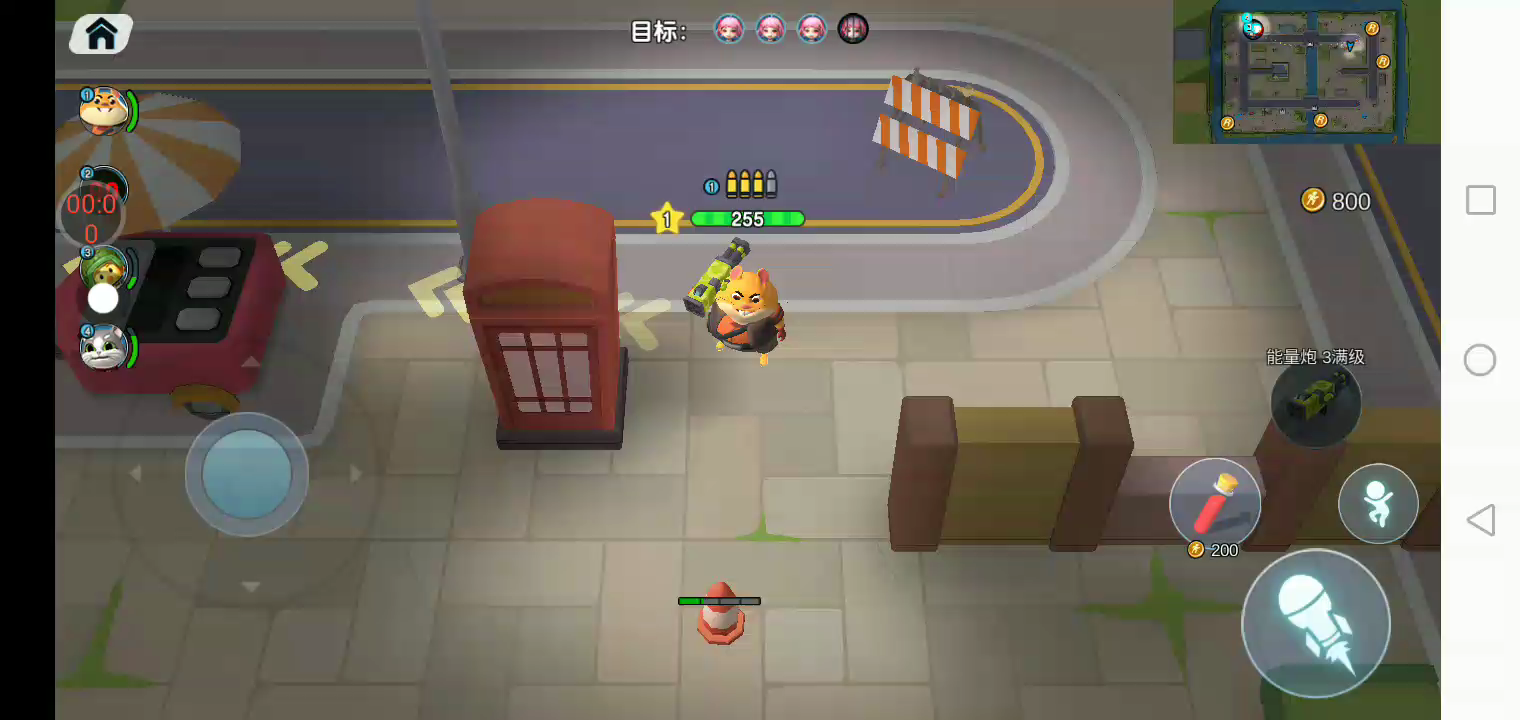Tap the home icon button
This screenshot has width=1520, height=720.
(x=101, y=35)
